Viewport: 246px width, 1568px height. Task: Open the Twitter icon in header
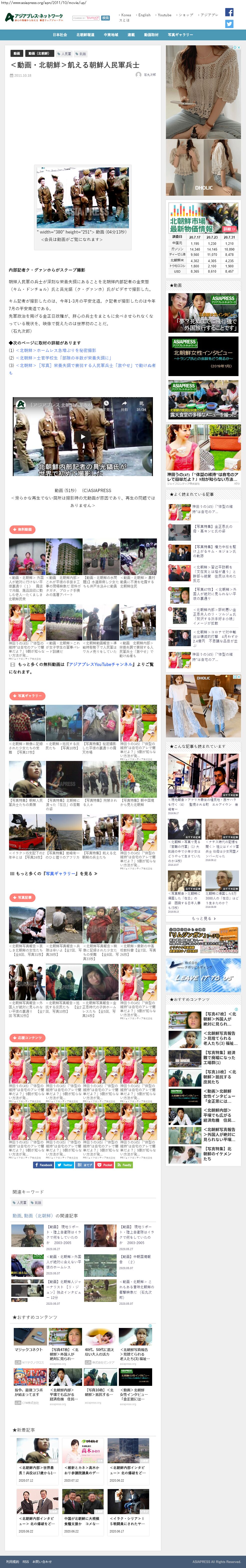[229, 24]
